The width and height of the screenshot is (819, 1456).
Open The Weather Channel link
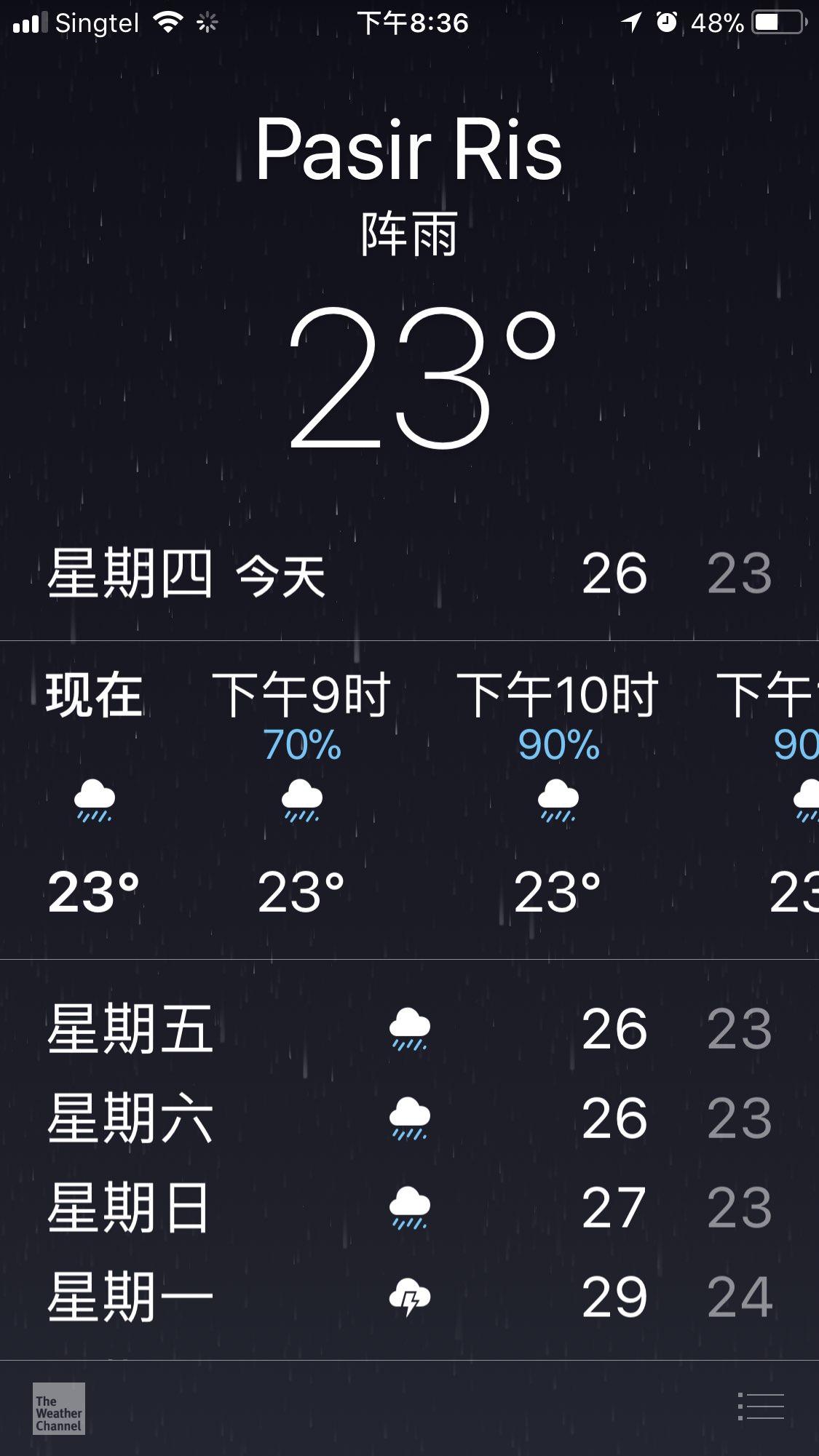[59, 1409]
